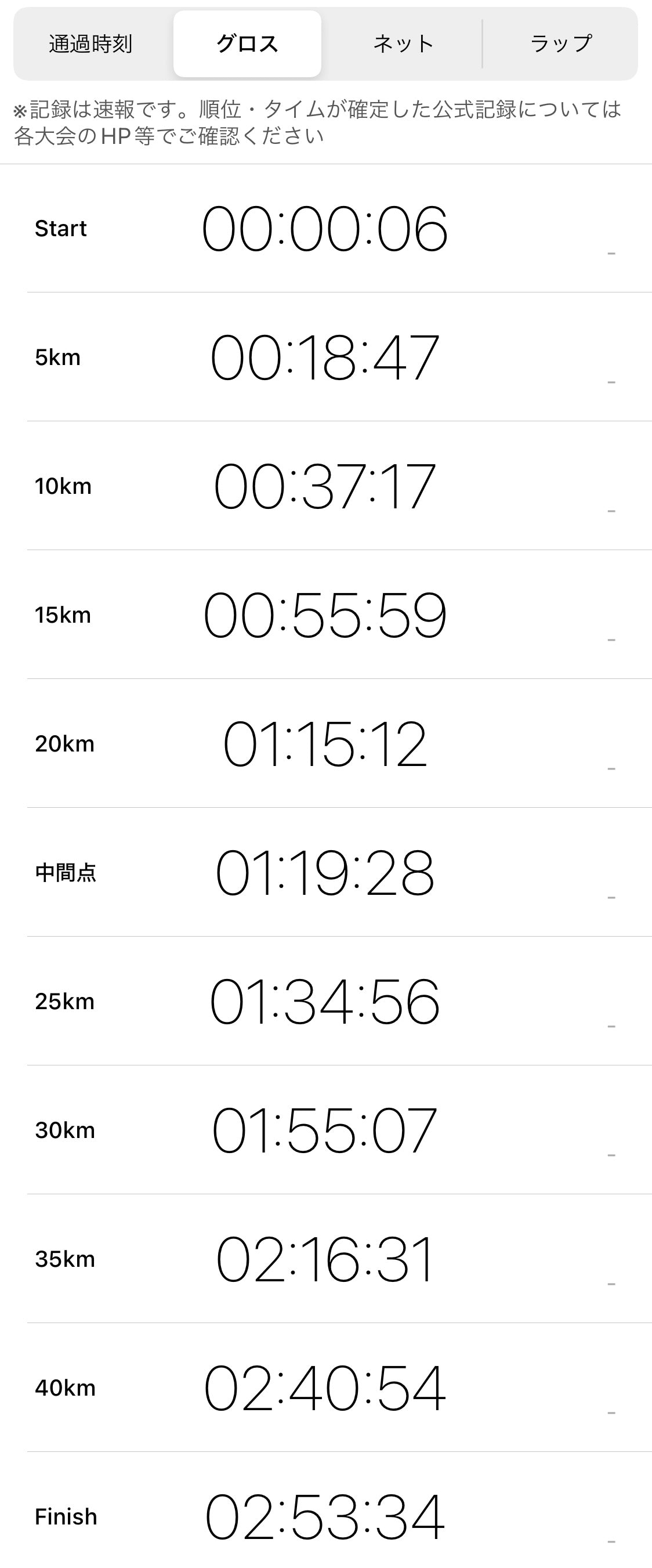Select the グロス tab
This screenshot has height=1568, width=652.
pyautogui.click(x=247, y=44)
